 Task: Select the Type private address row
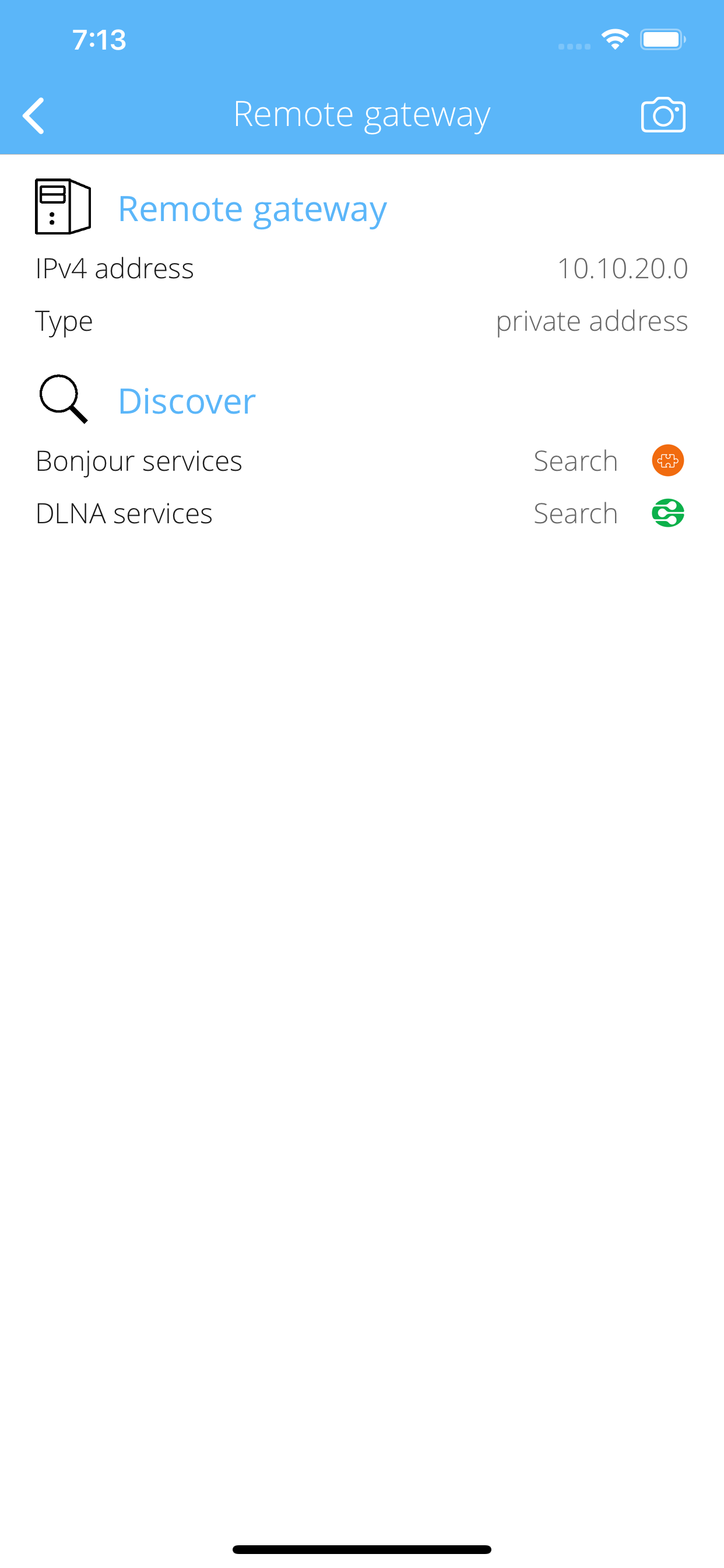pyautogui.click(x=64, y=321)
